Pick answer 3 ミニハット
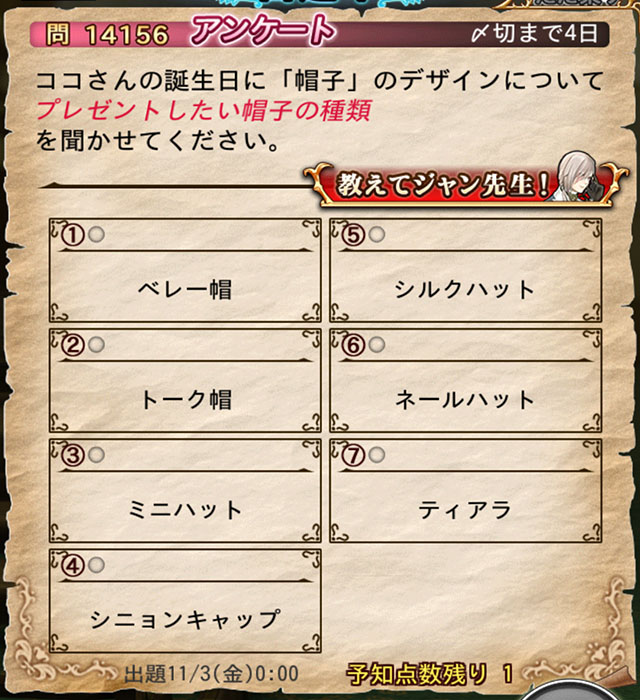The image size is (640, 700). [x=185, y=490]
